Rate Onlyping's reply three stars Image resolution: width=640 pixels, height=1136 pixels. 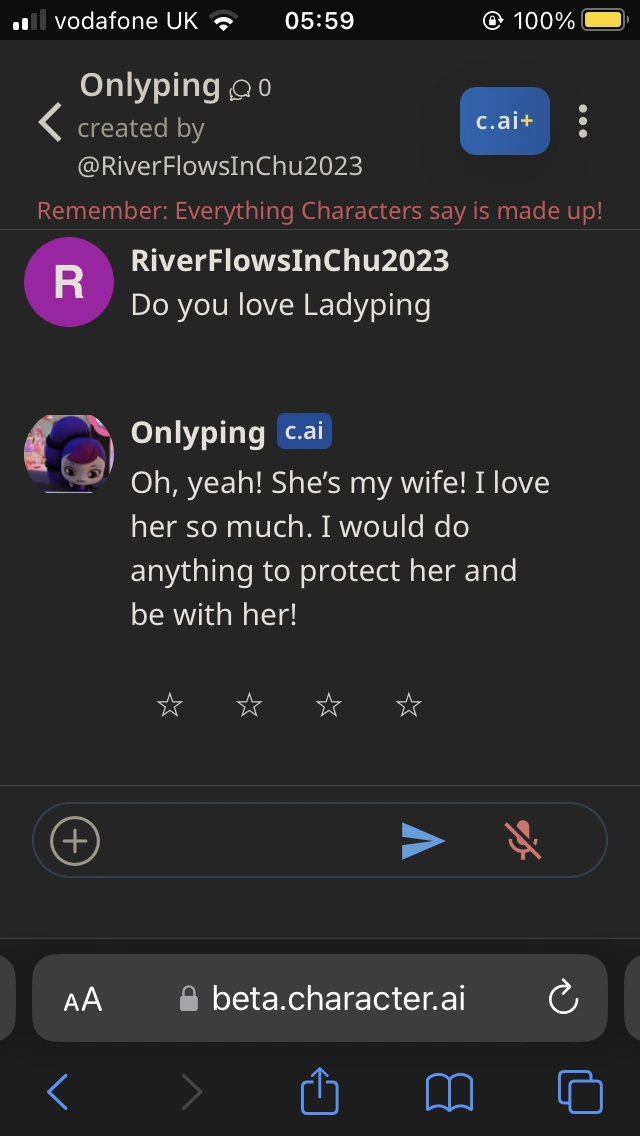tap(329, 704)
